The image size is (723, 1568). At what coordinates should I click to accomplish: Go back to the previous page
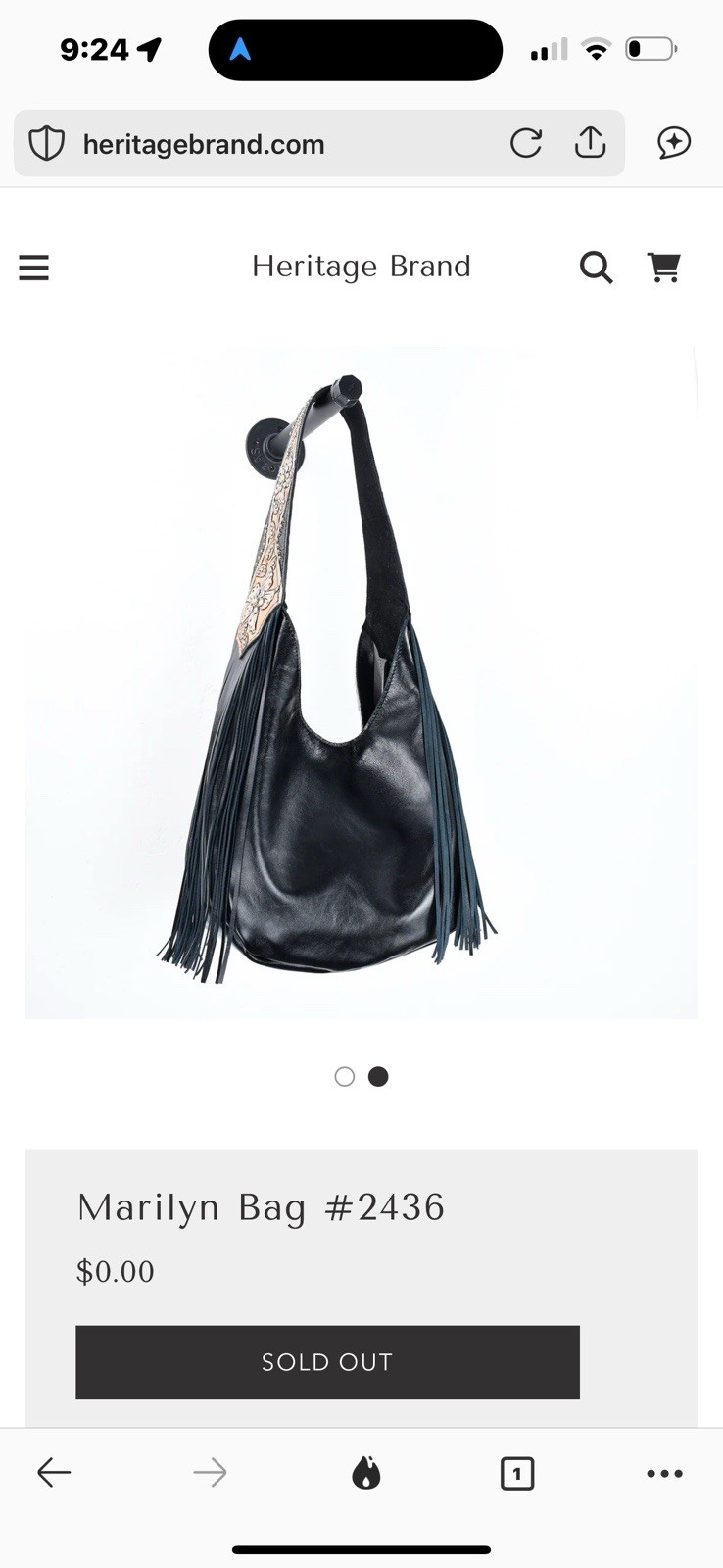click(54, 1472)
